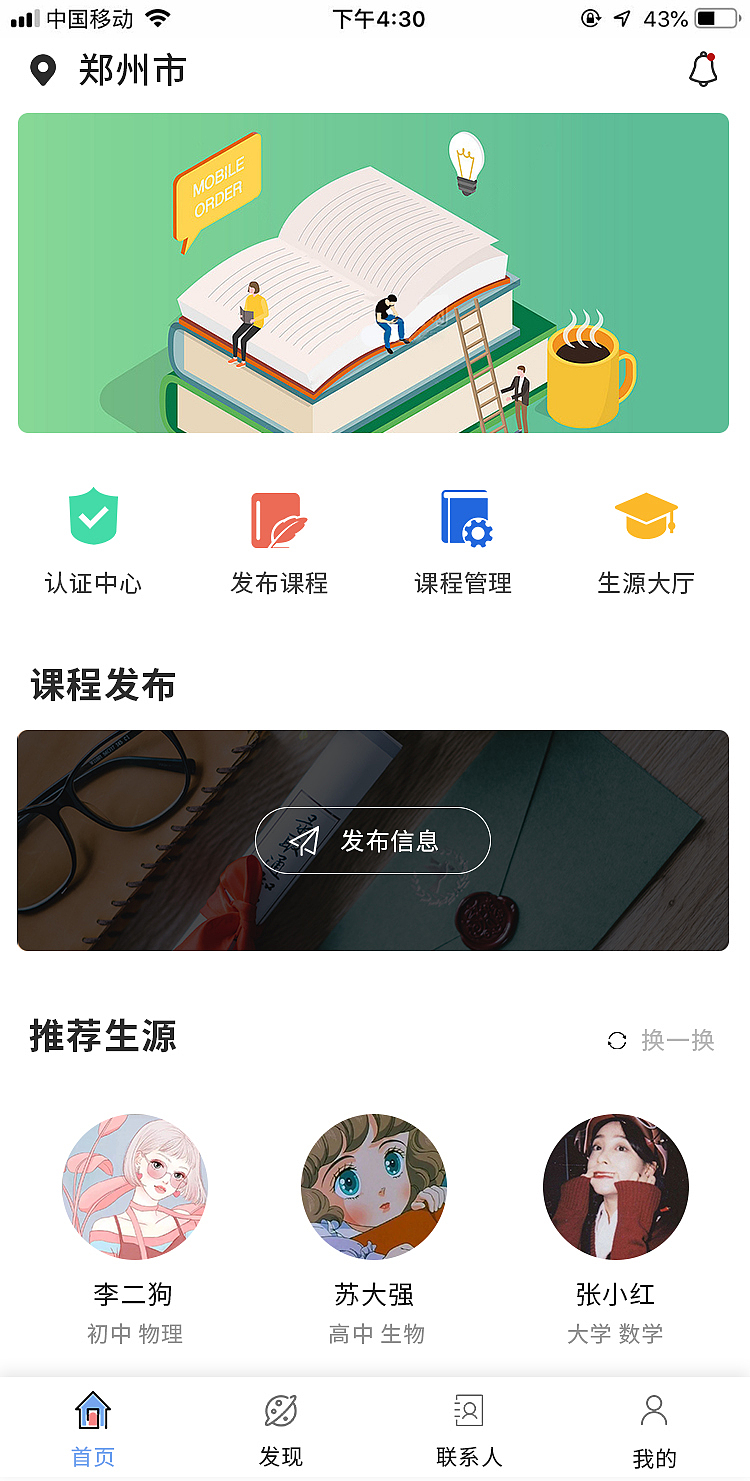Tap the location pin icon beside 郑州市
This screenshot has width=750, height=1481.
(41, 70)
